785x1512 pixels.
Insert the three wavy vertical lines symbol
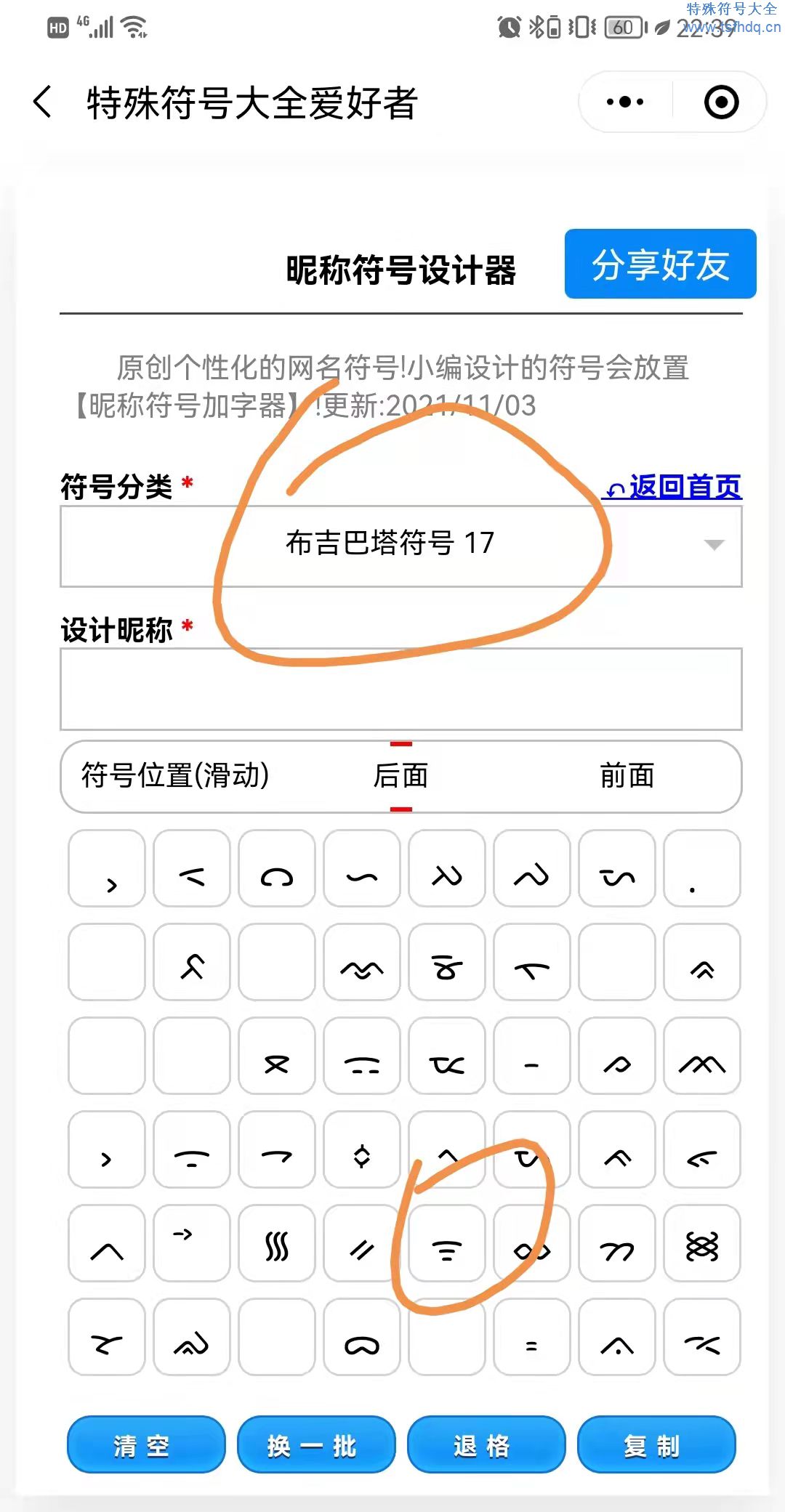point(277,1243)
